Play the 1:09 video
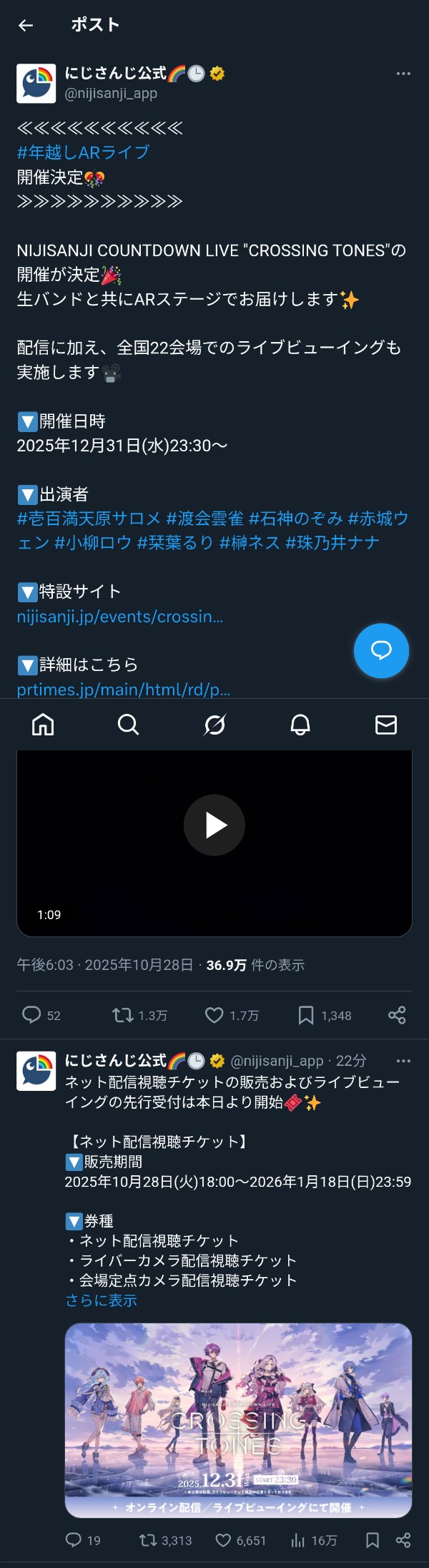This screenshot has width=429, height=1568. 214,825
